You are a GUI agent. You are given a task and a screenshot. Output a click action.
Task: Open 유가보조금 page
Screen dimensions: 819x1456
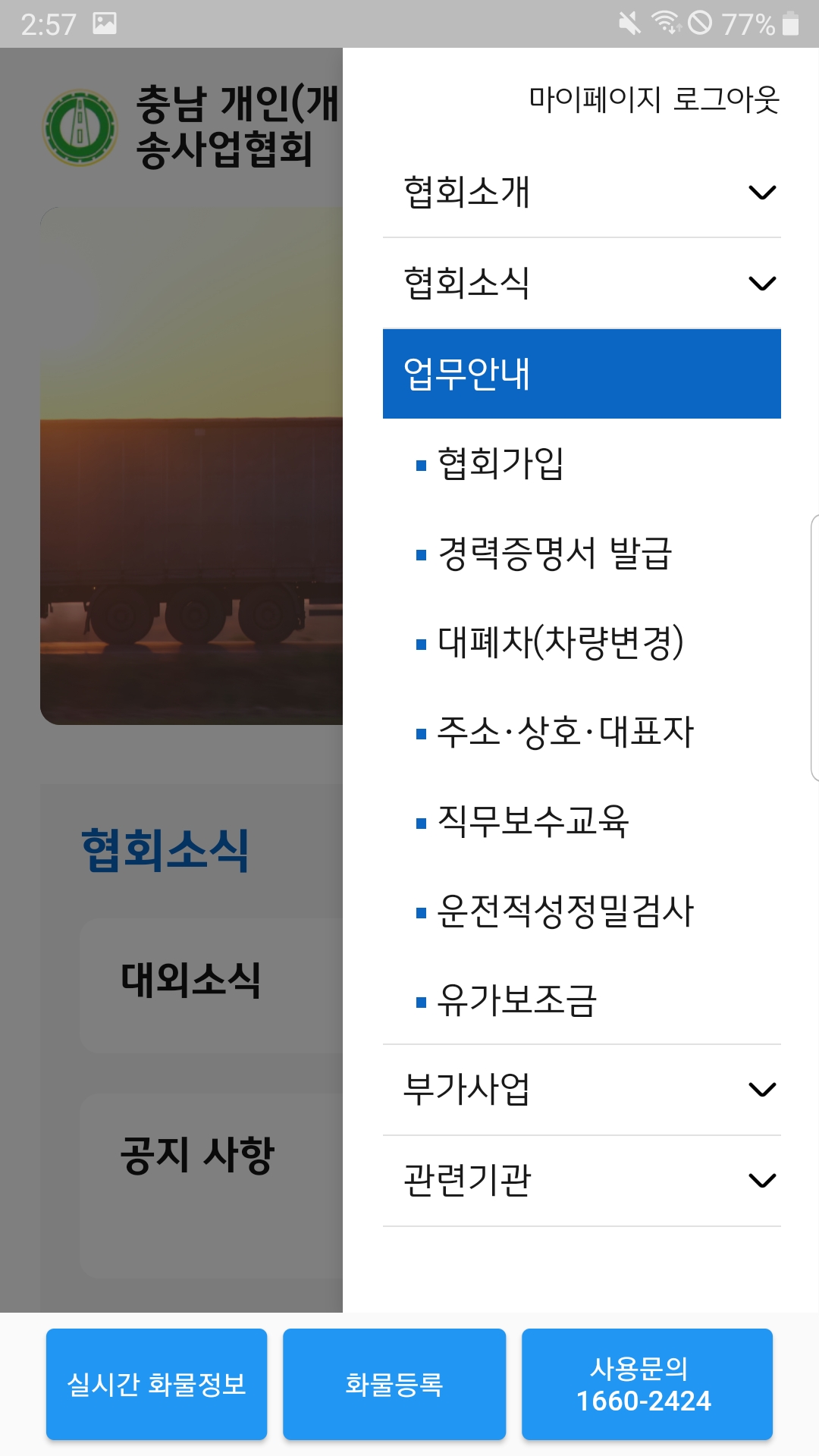(x=517, y=1000)
